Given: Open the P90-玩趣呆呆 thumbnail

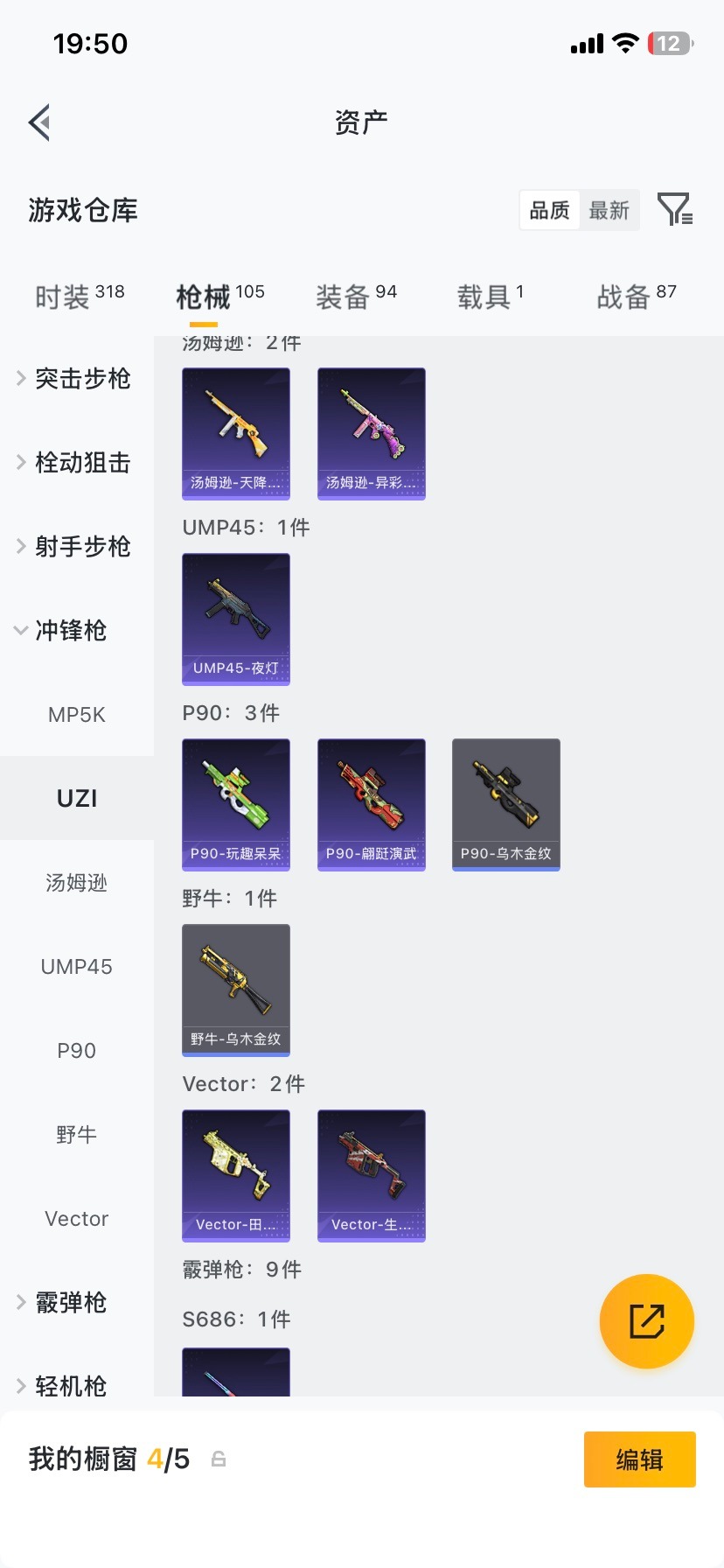Looking at the screenshot, I should coord(235,803).
